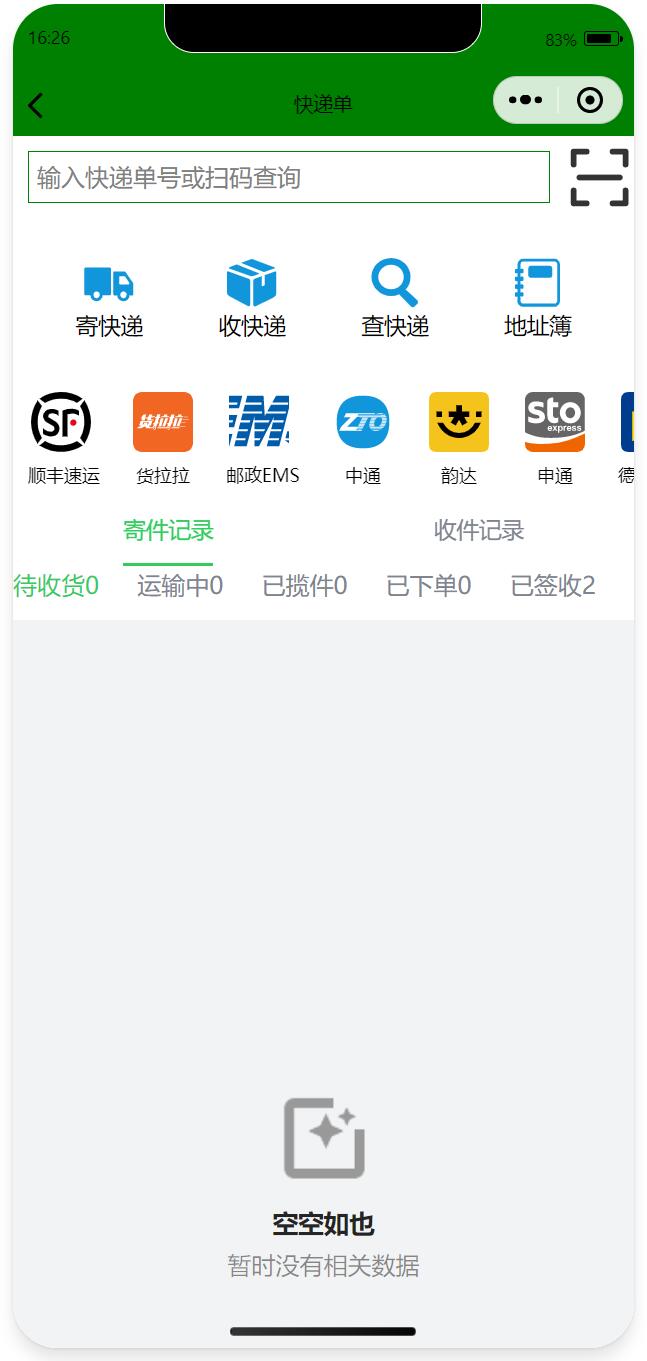Open 收快递 receive parcel
This screenshot has width=647, height=1361.
click(252, 298)
